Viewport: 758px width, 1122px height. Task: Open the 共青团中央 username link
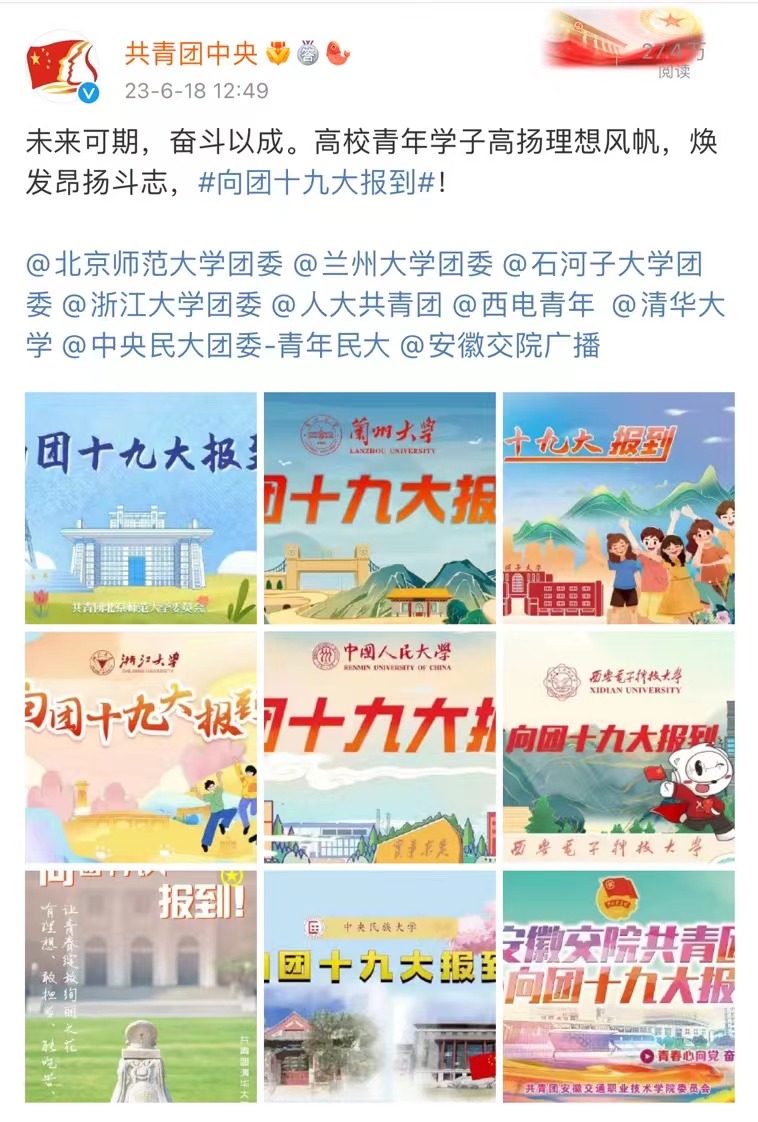click(191, 53)
